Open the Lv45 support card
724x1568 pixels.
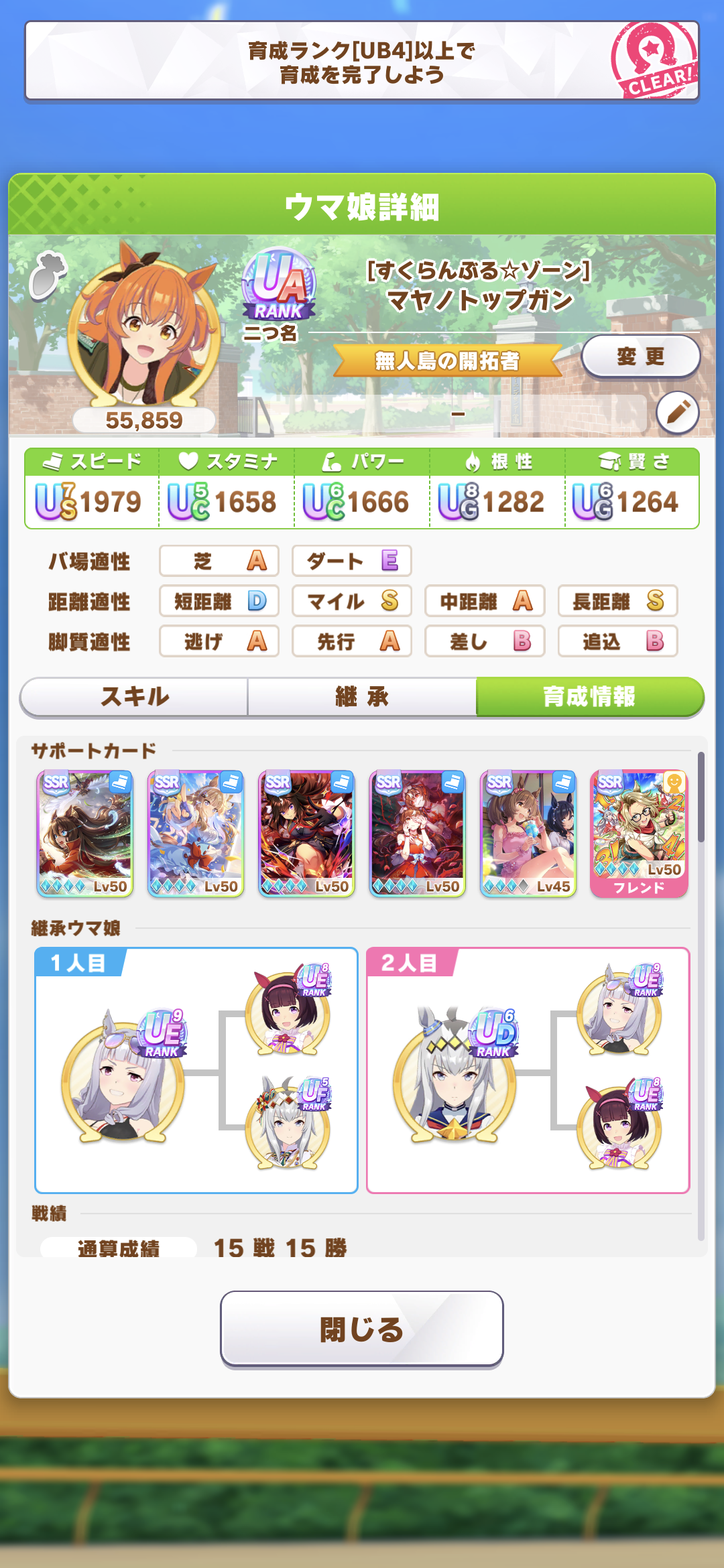528,834
